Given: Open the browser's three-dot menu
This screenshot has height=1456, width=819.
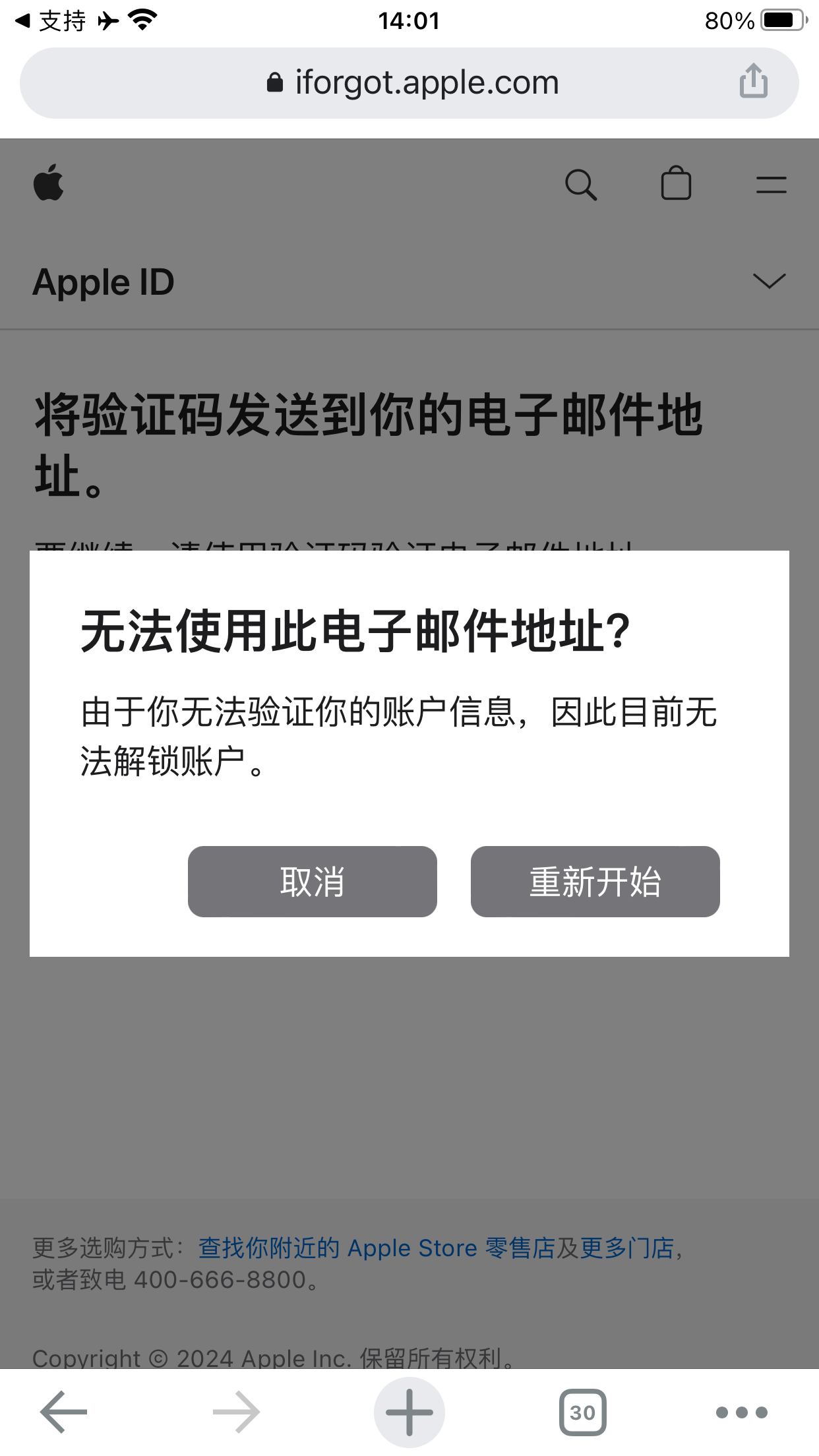Looking at the screenshot, I should [741, 1412].
